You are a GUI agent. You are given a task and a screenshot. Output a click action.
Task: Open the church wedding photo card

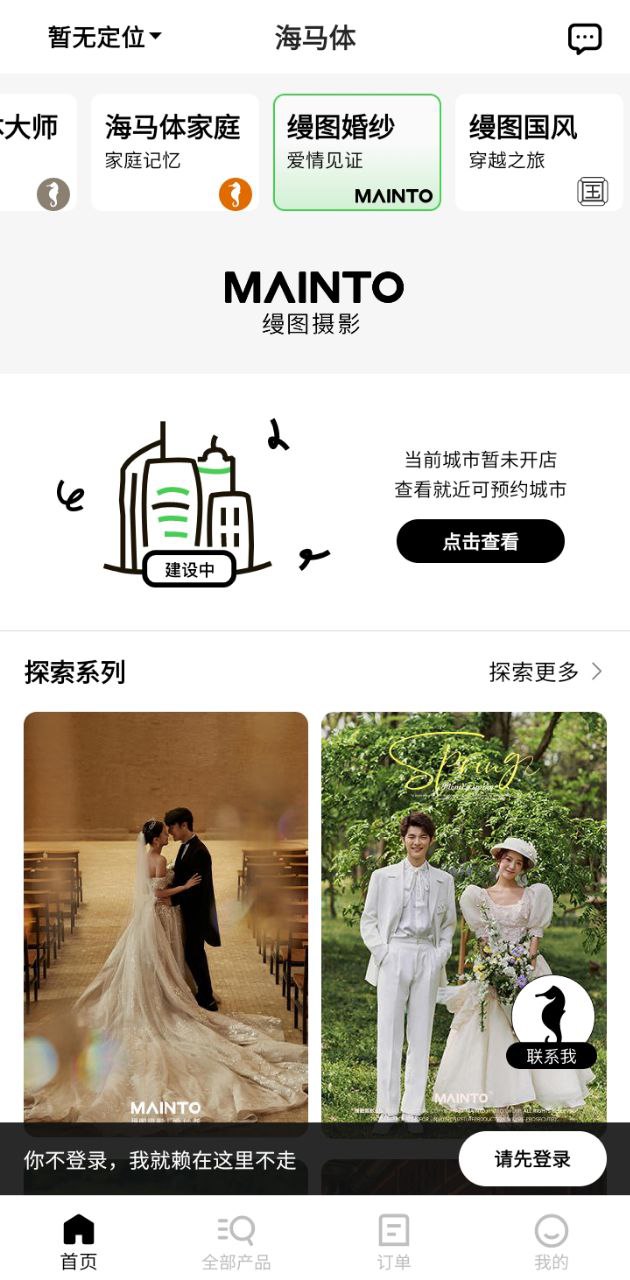(x=166, y=920)
